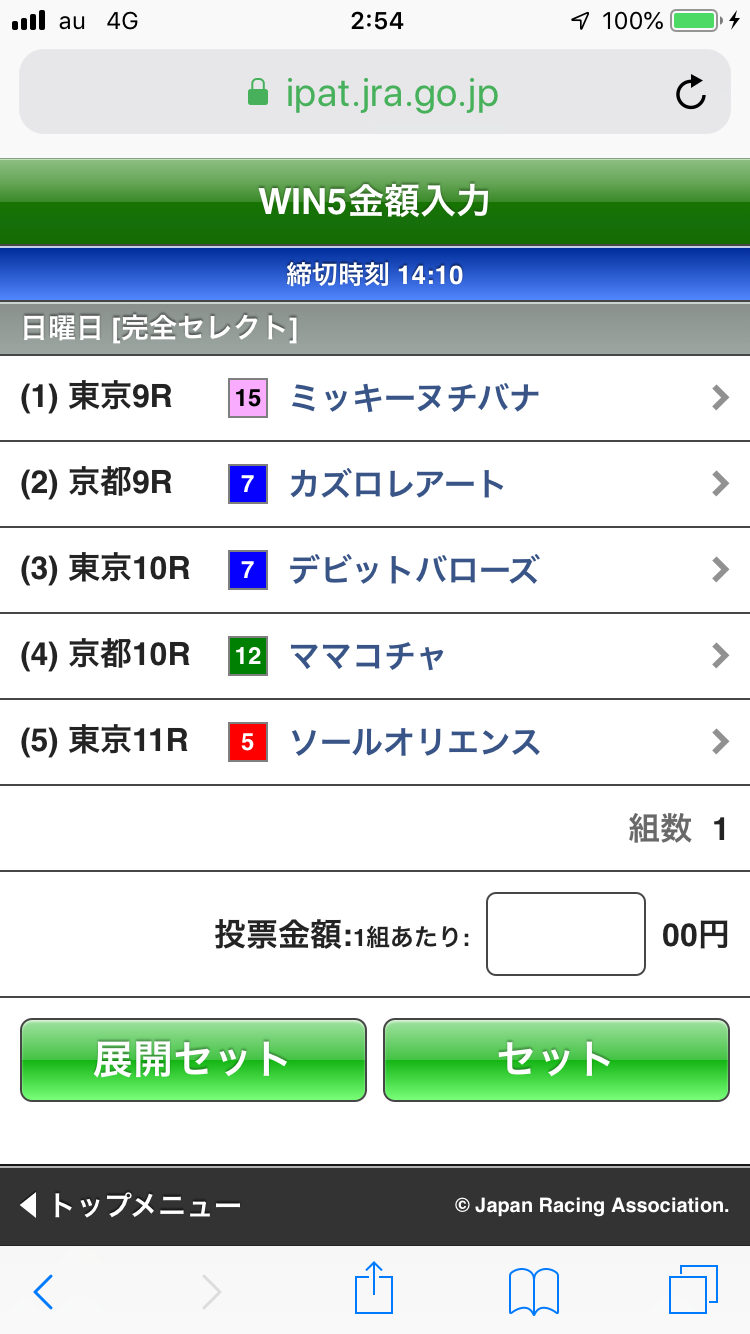The width and height of the screenshot is (750, 1334).
Task: Tap the red number 5 badge for ソールオリエンス
Action: [247, 742]
